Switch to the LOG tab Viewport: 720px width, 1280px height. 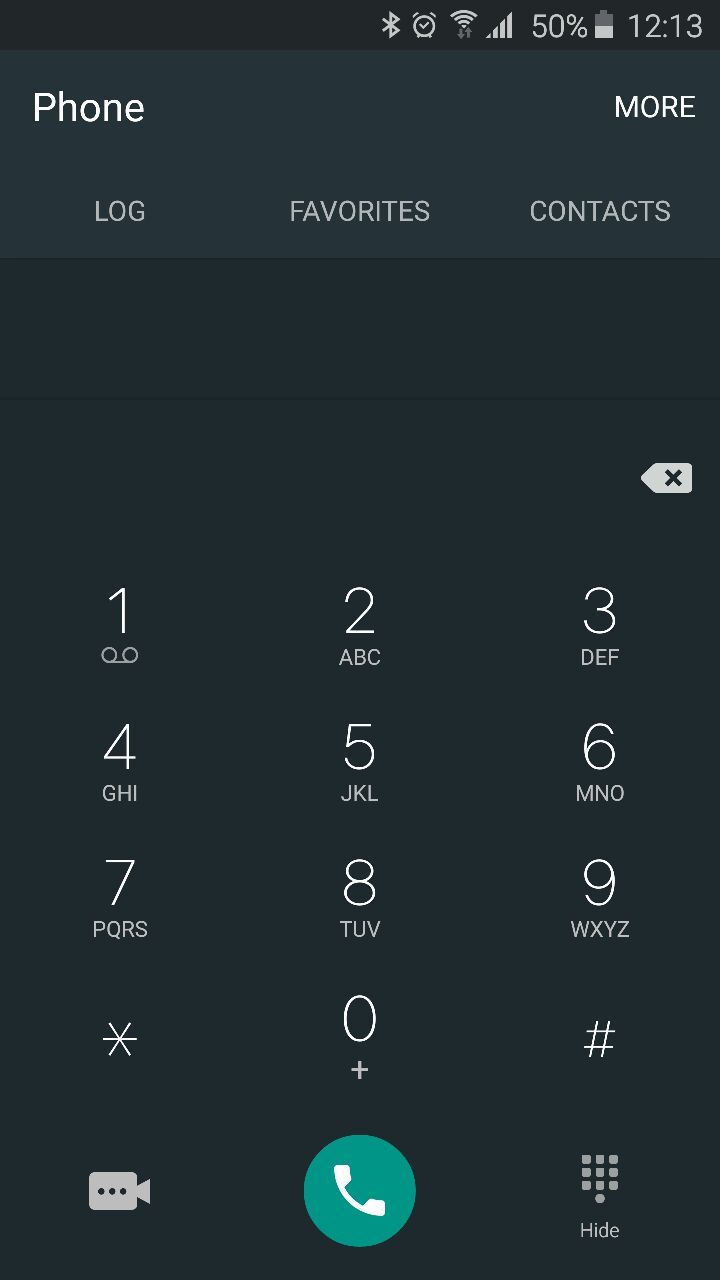(120, 211)
